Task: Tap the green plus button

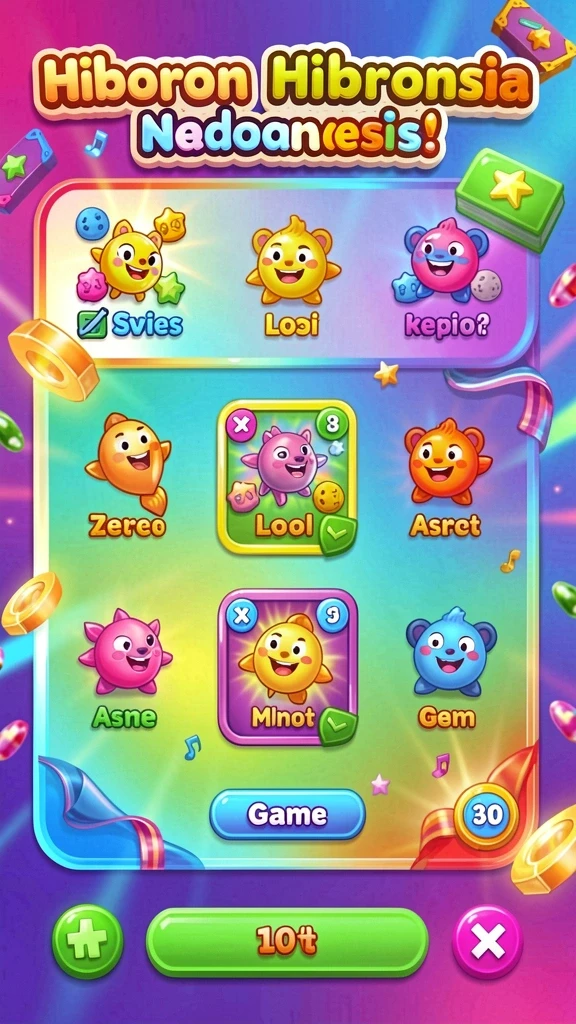Action: tap(88, 942)
